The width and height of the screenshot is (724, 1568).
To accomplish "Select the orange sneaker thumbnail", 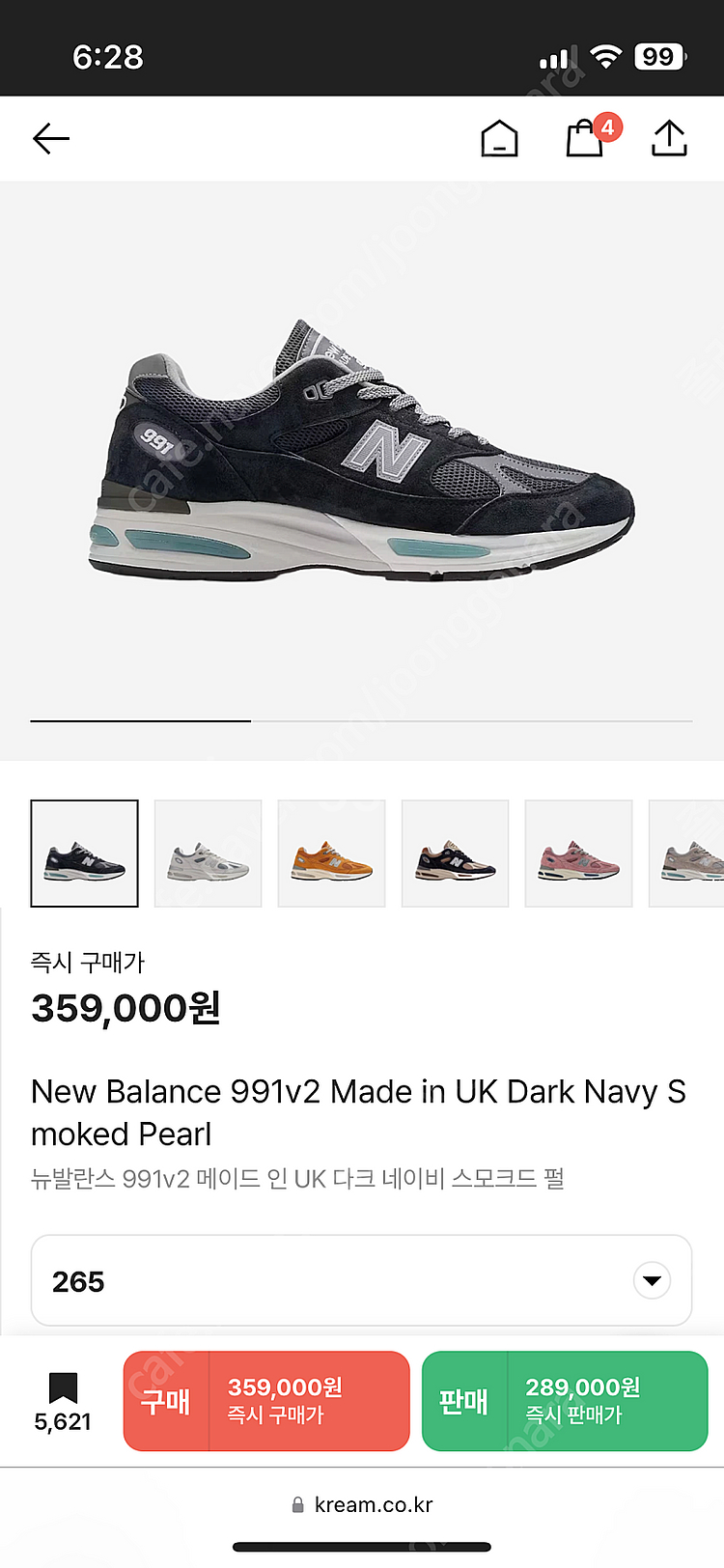I will 331,854.
